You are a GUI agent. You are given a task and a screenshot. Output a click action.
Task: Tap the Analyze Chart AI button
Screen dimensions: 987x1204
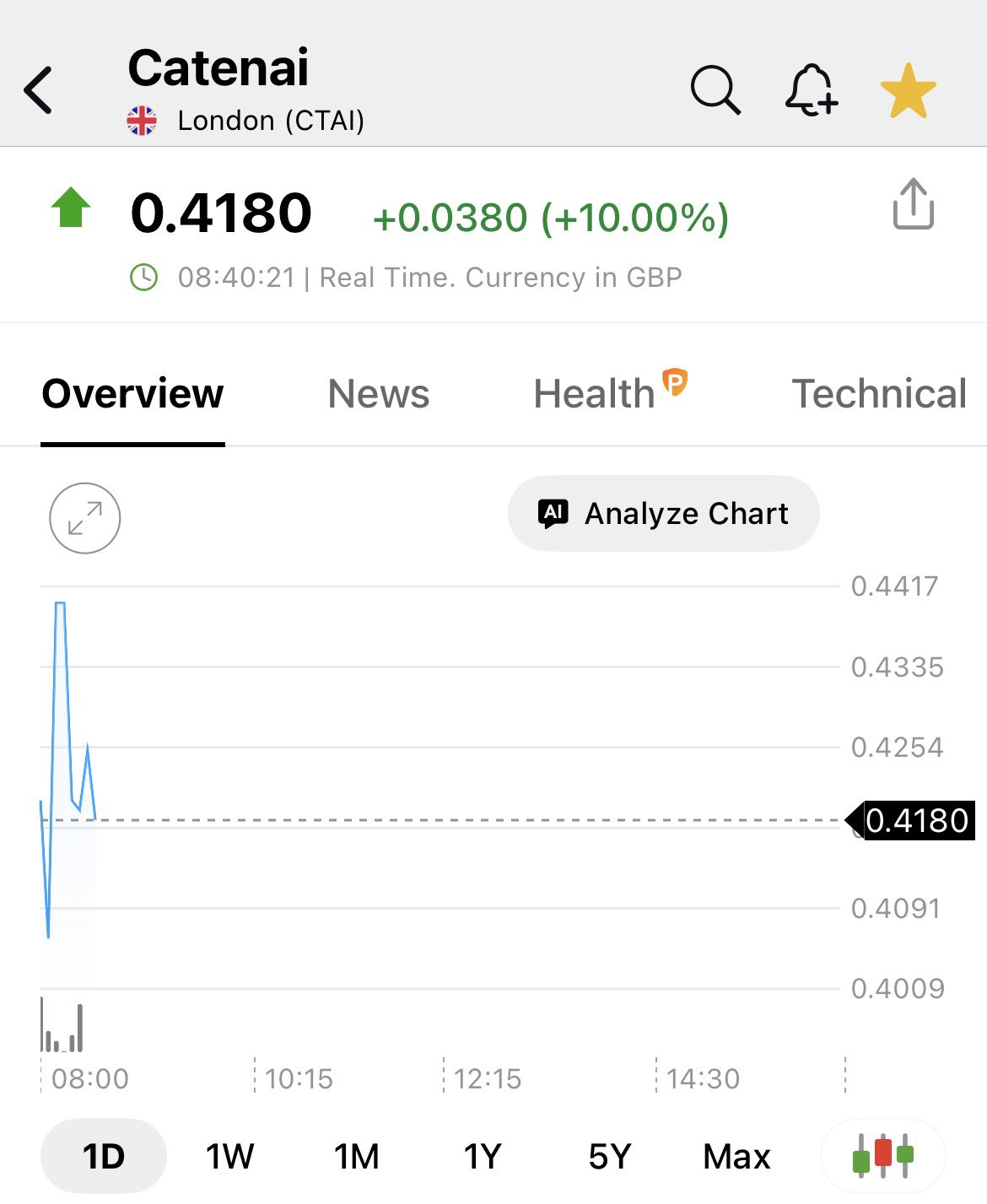664,514
